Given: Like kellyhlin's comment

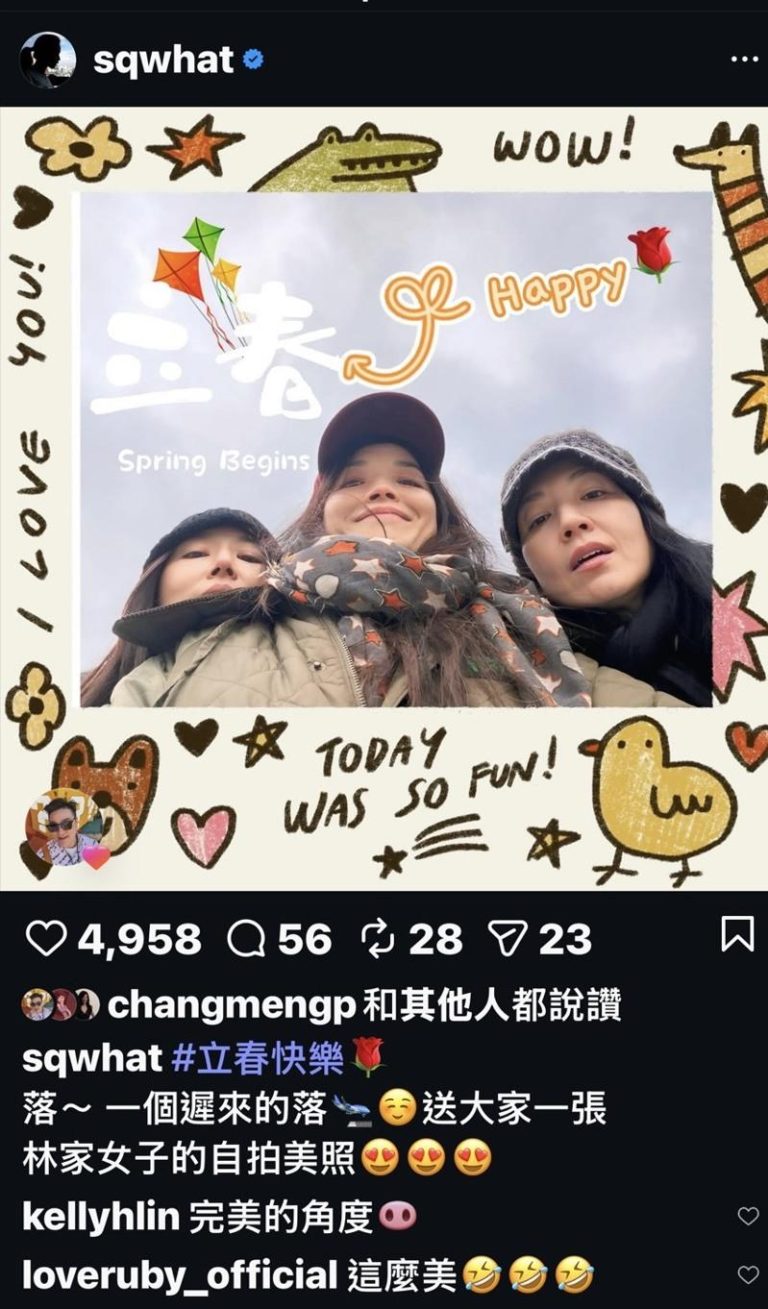Looking at the screenshot, I should click(x=748, y=1216).
